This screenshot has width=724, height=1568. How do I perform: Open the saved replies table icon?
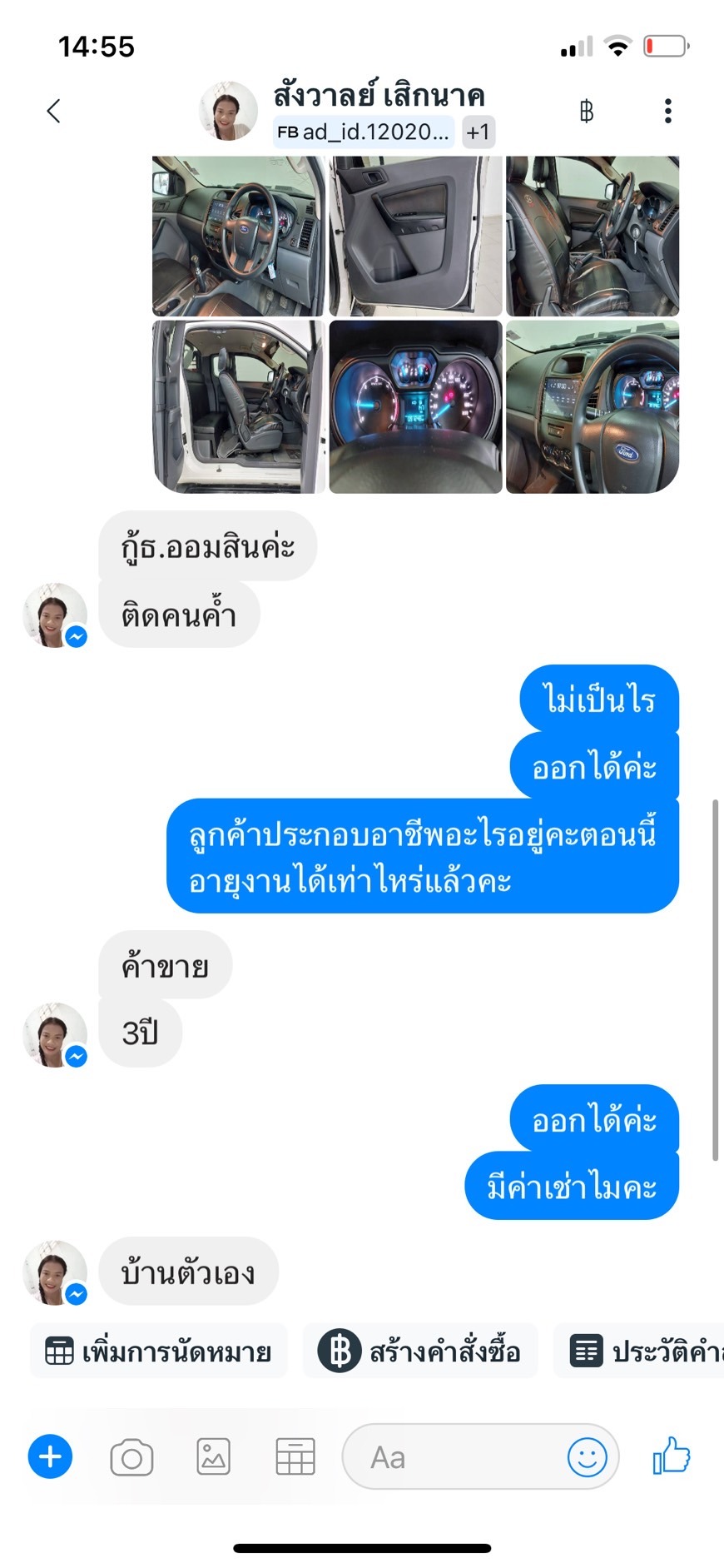coord(295,1457)
